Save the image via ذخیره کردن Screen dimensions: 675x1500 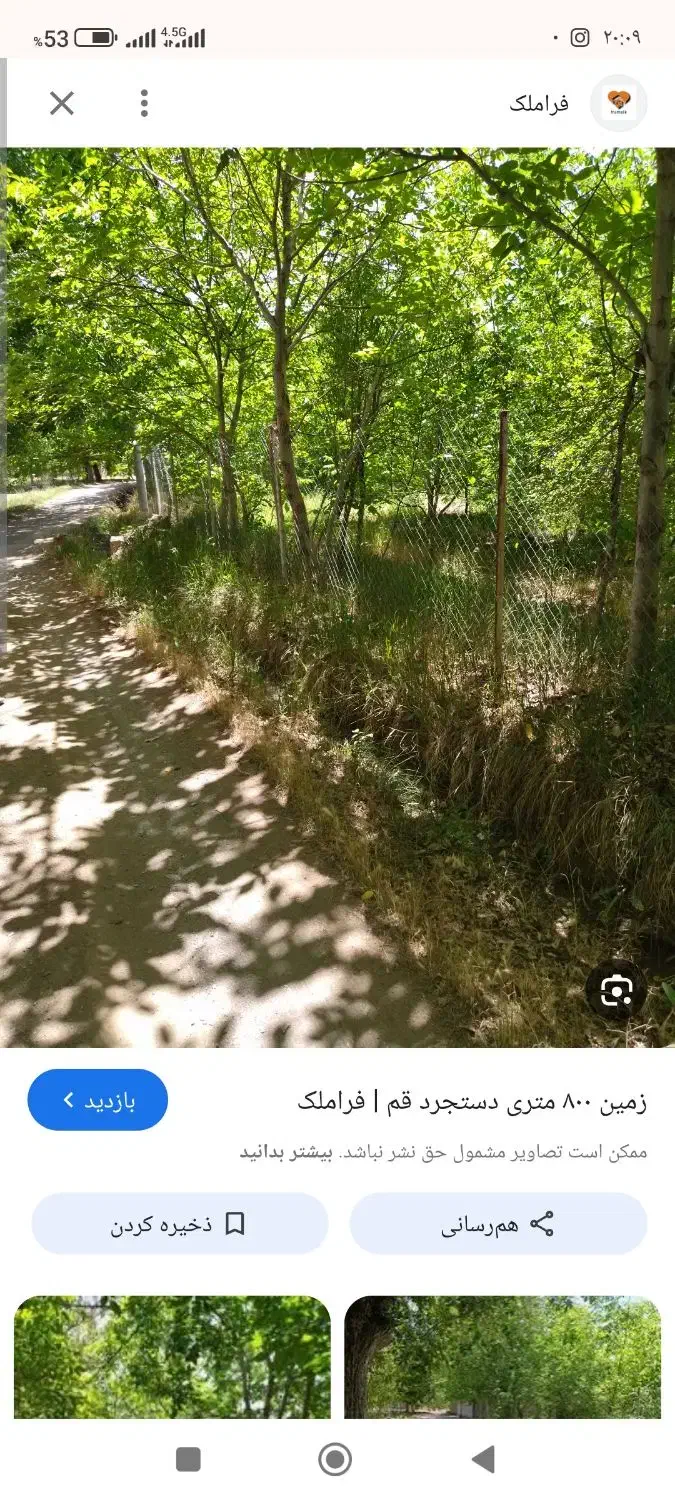point(180,1224)
